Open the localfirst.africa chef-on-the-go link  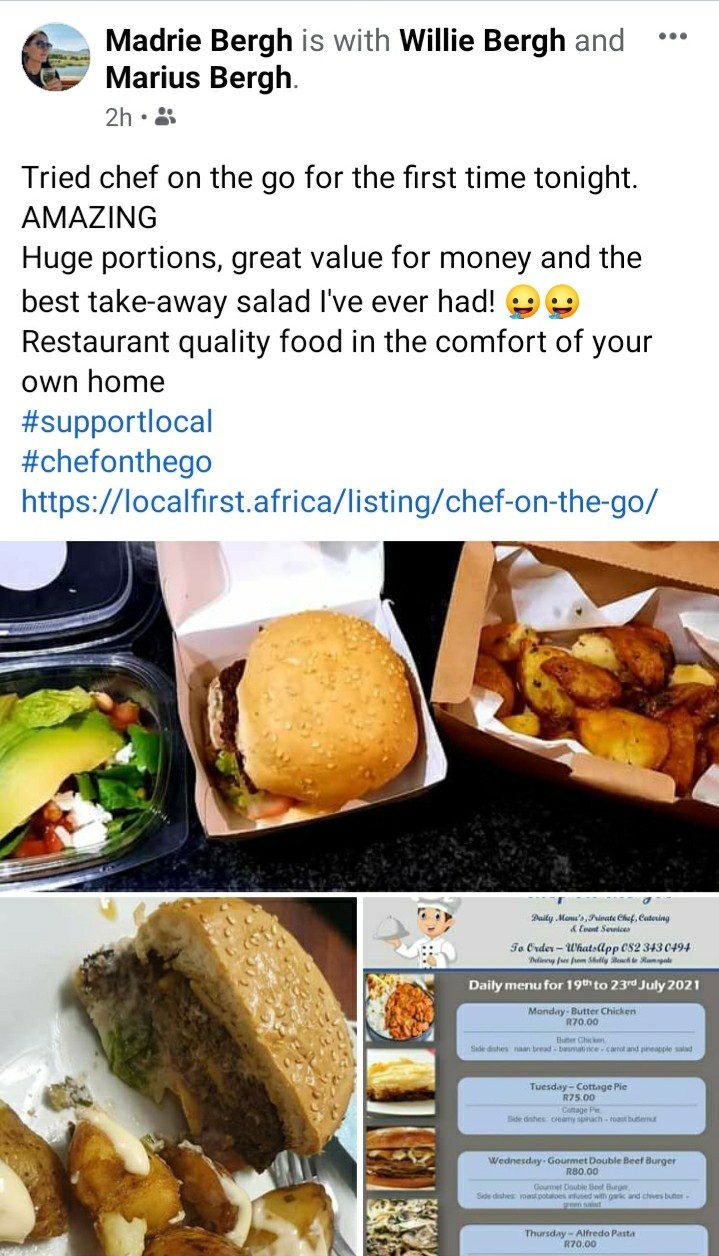[340, 501]
